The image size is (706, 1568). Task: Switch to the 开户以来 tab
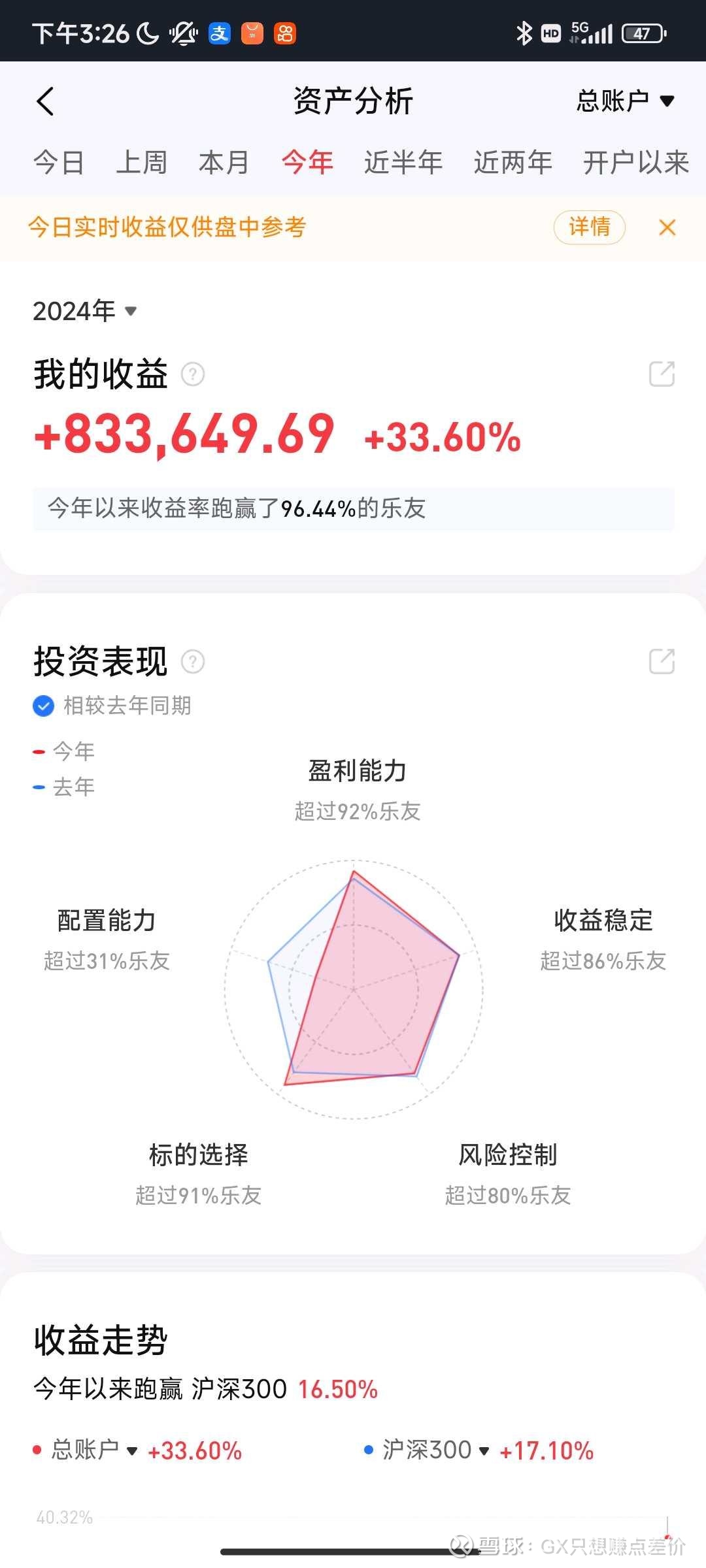tap(635, 162)
